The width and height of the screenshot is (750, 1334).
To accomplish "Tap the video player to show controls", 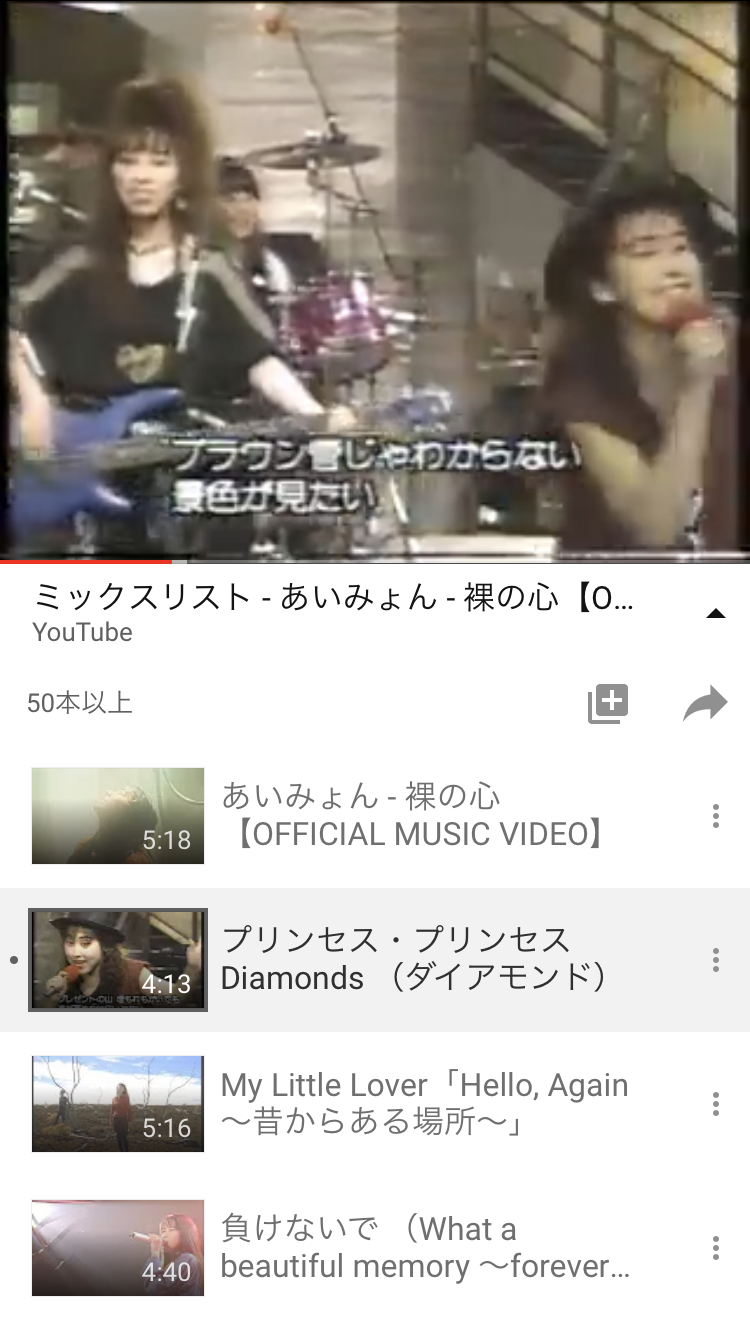I will pyautogui.click(x=375, y=280).
